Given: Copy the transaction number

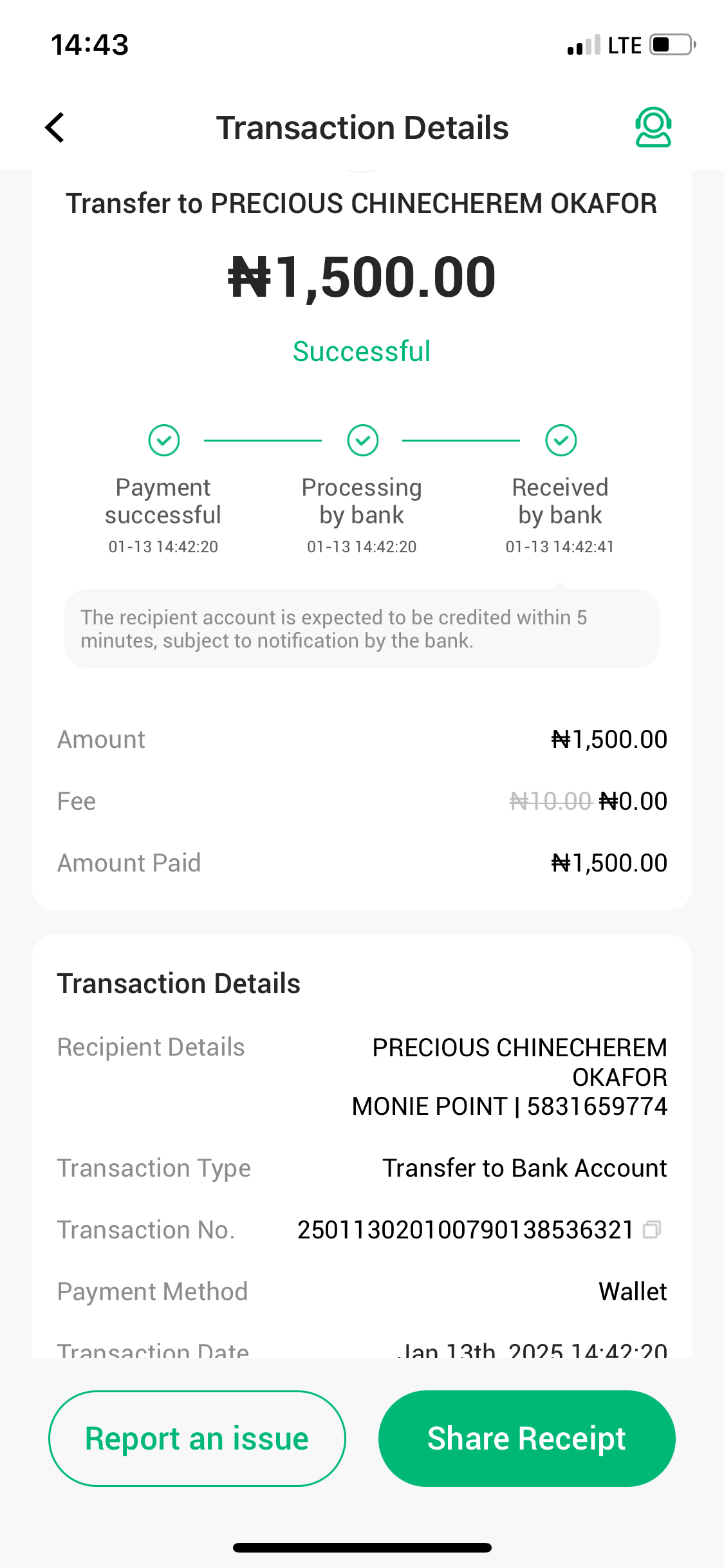Looking at the screenshot, I should coord(652,1230).
